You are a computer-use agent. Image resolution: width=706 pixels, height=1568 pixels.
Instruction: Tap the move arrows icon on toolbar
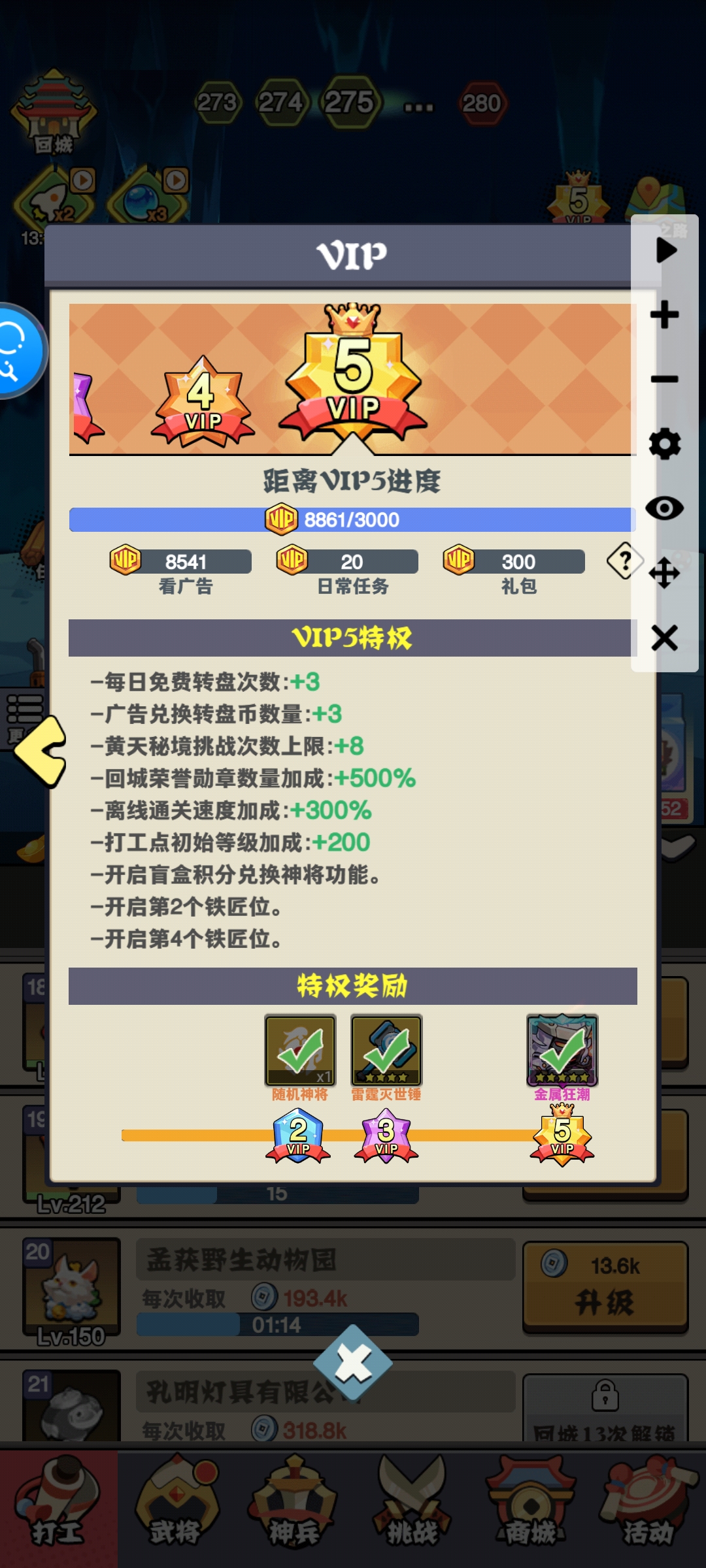pos(665,573)
